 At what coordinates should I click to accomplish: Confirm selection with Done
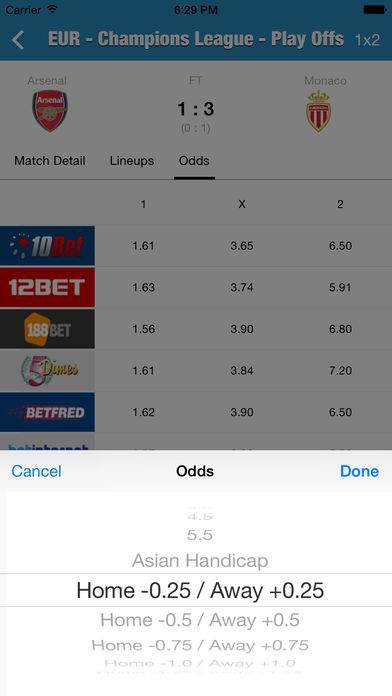tap(359, 471)
